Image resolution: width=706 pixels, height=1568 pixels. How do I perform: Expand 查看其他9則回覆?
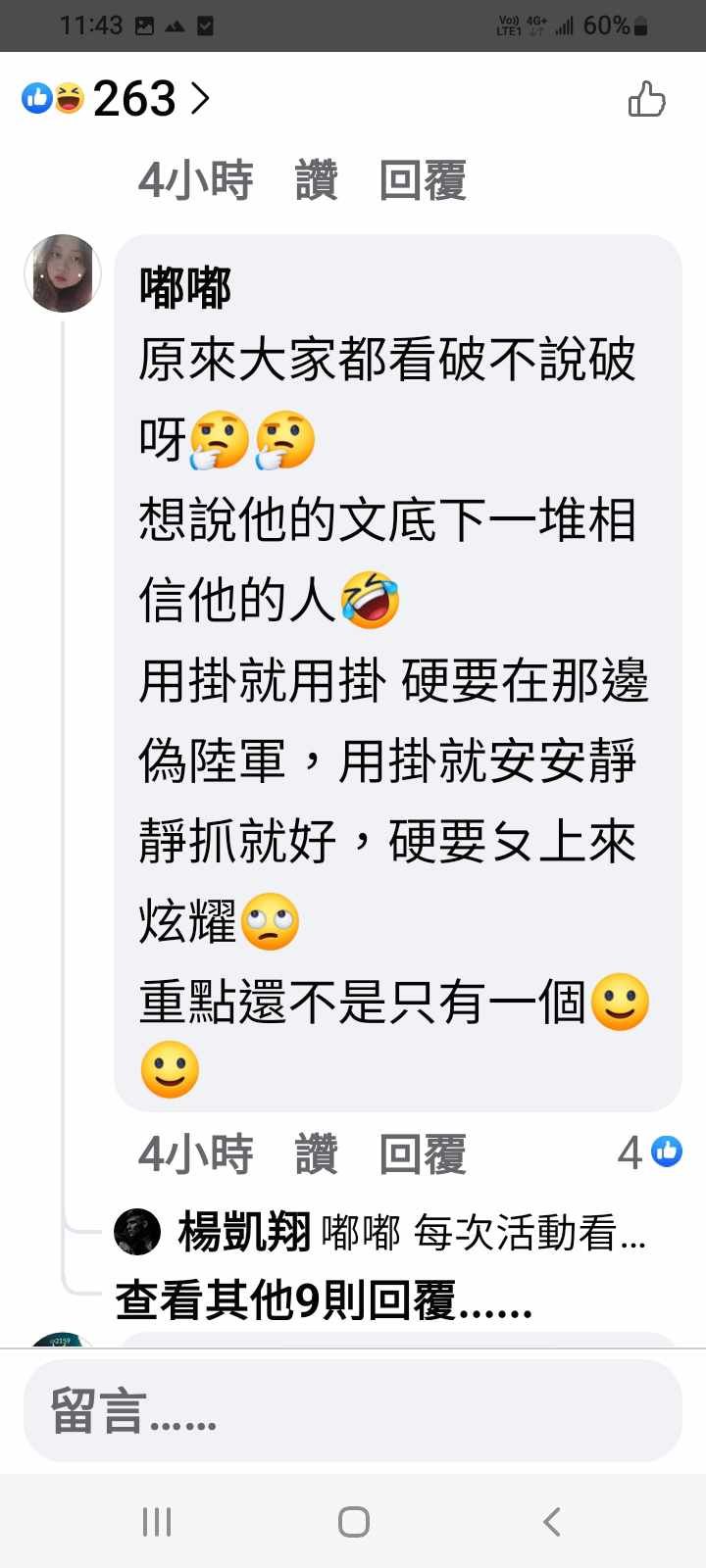point(324,1301)
